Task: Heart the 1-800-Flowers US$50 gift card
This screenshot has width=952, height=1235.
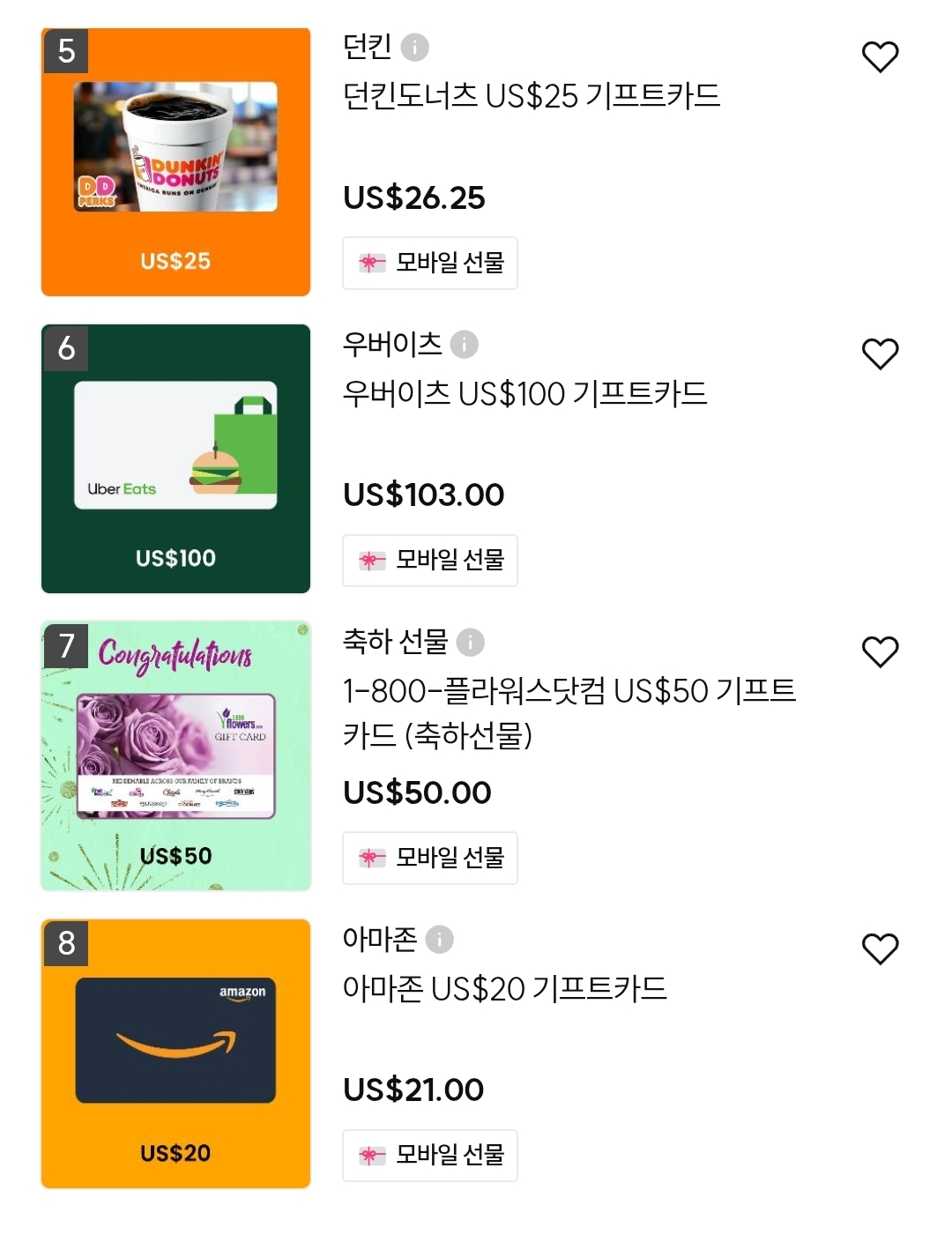Action: tap(880, 652)
